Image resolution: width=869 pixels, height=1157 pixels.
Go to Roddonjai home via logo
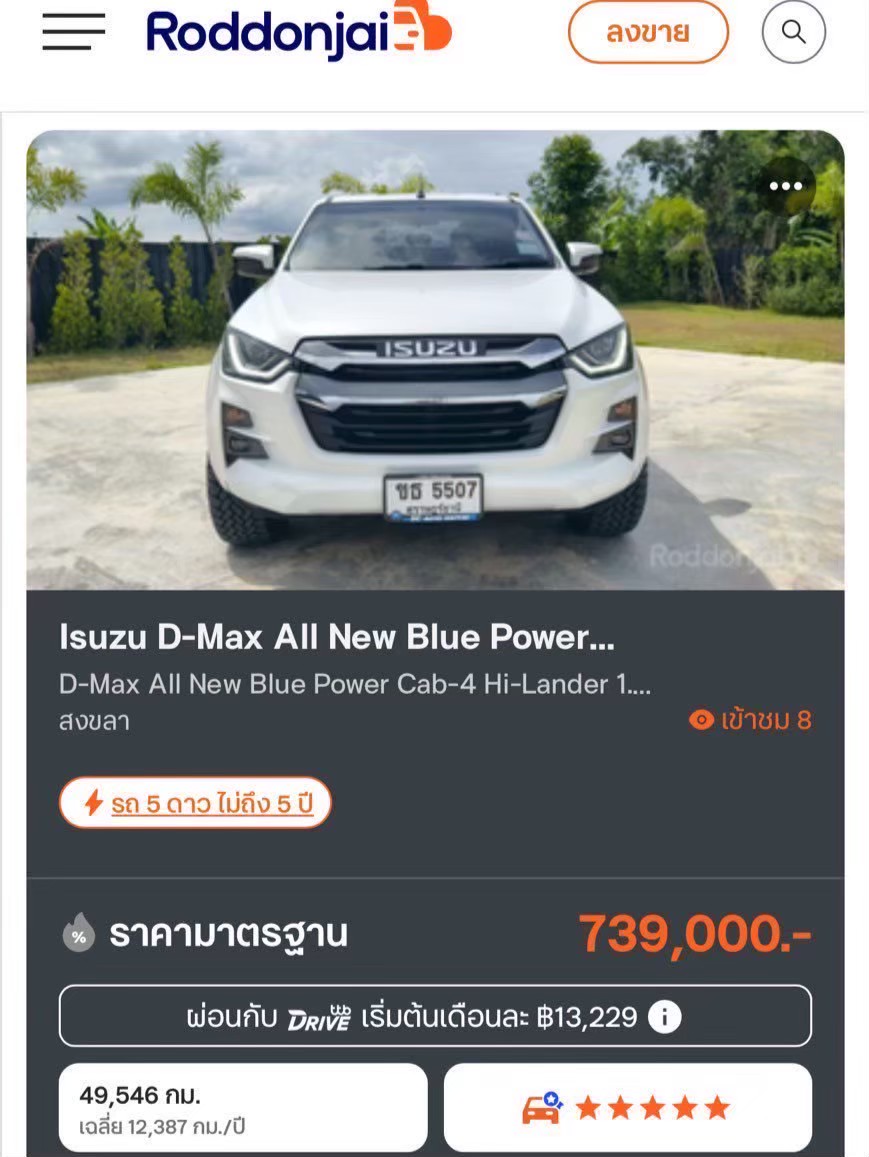click(x=298, y=32)
